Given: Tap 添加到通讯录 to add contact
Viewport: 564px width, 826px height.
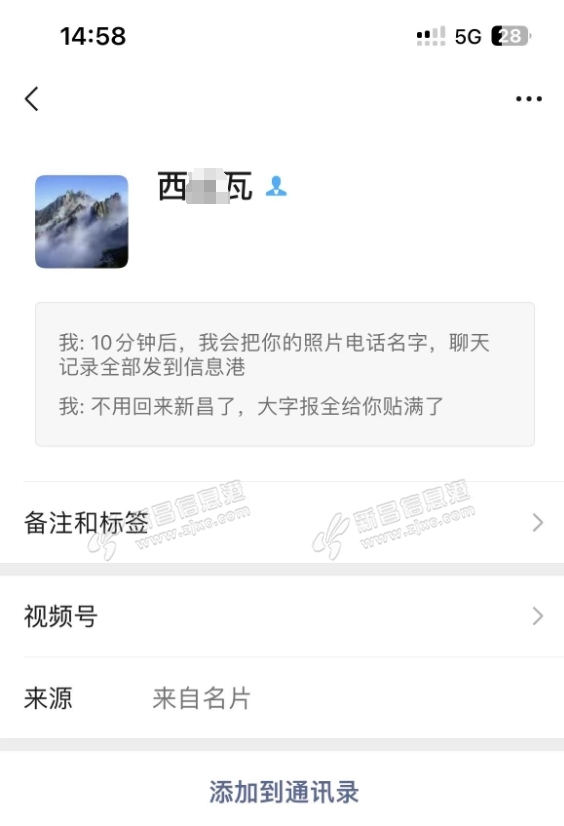Looking at the screenshot, I should 284,792.
